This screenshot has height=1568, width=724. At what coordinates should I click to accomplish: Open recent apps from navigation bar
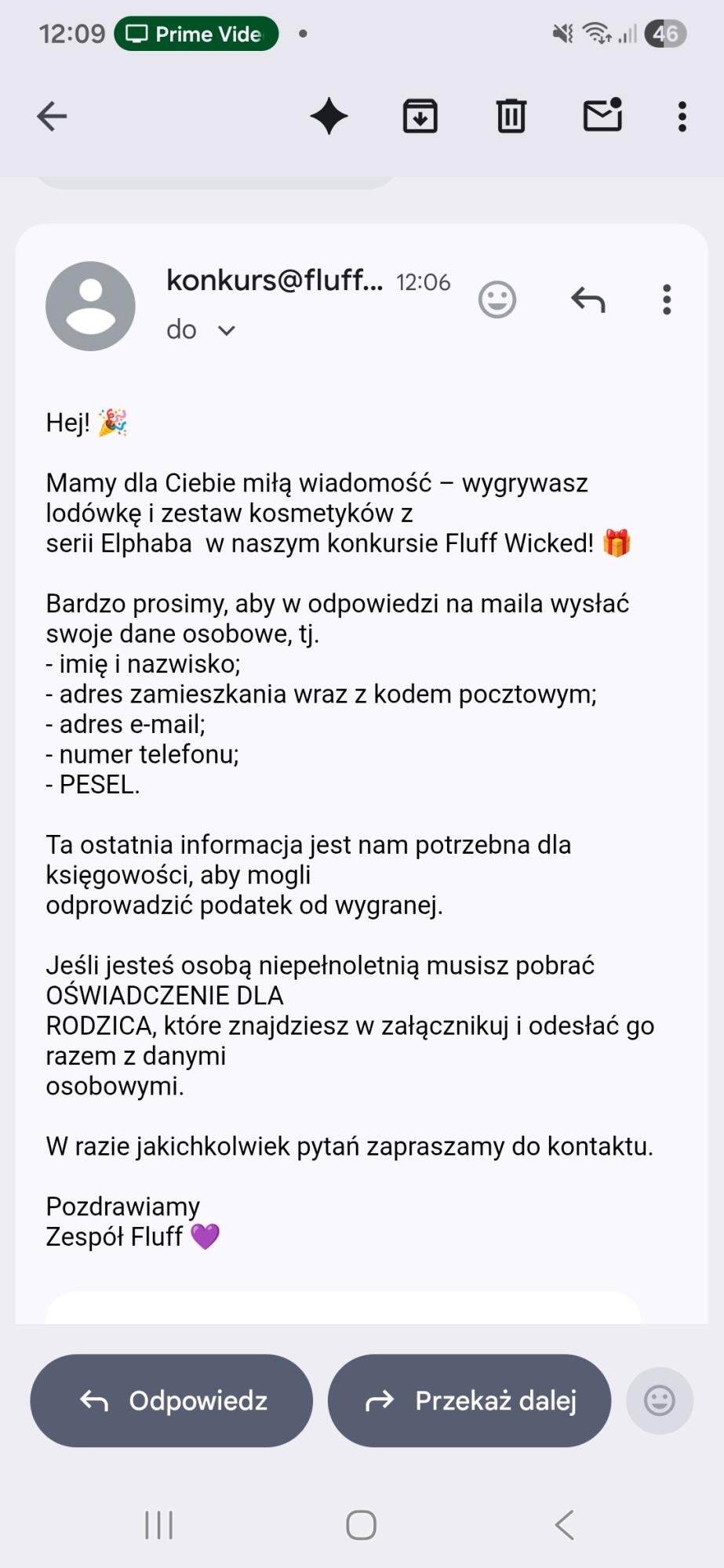click(x=159, y=1525)
